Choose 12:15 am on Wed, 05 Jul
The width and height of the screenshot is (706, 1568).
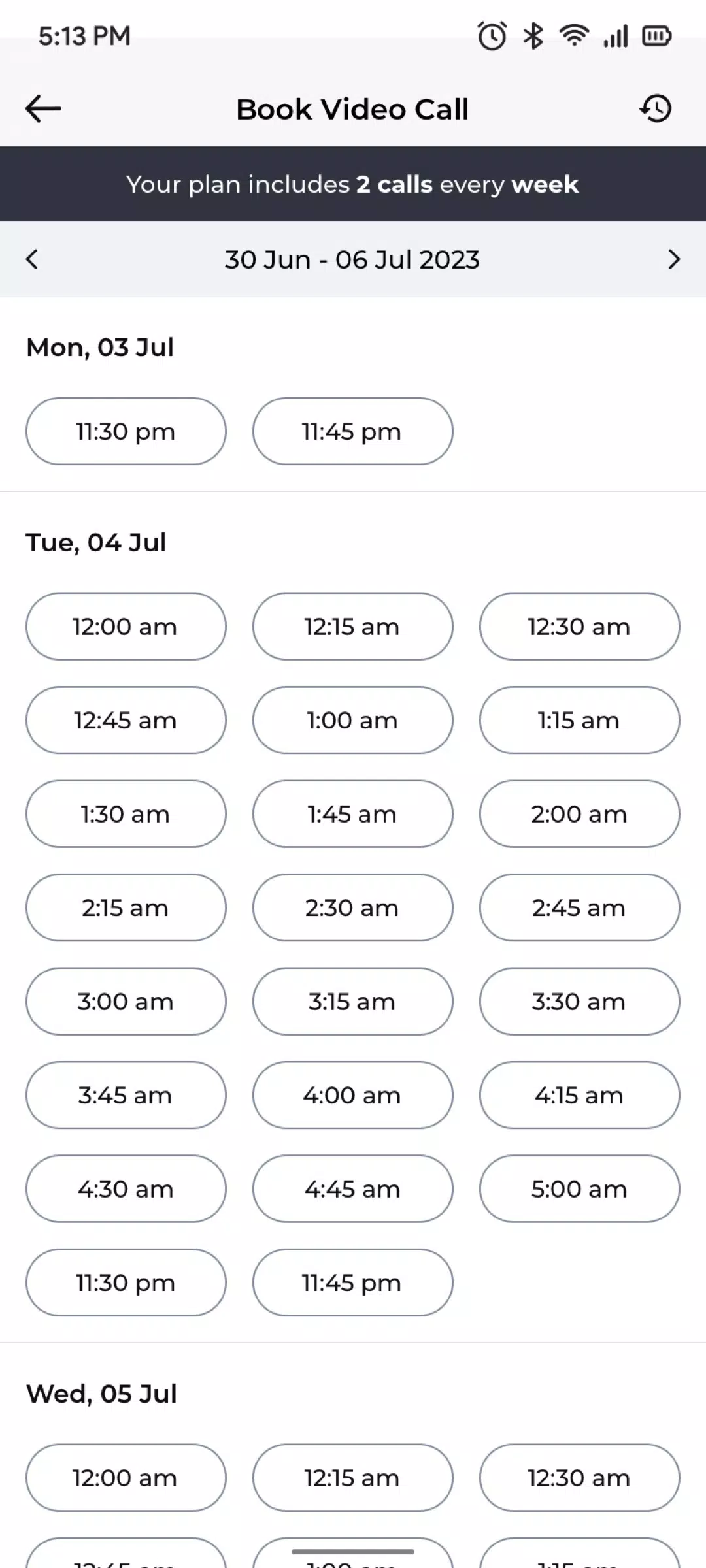(x=353, y=1478)
